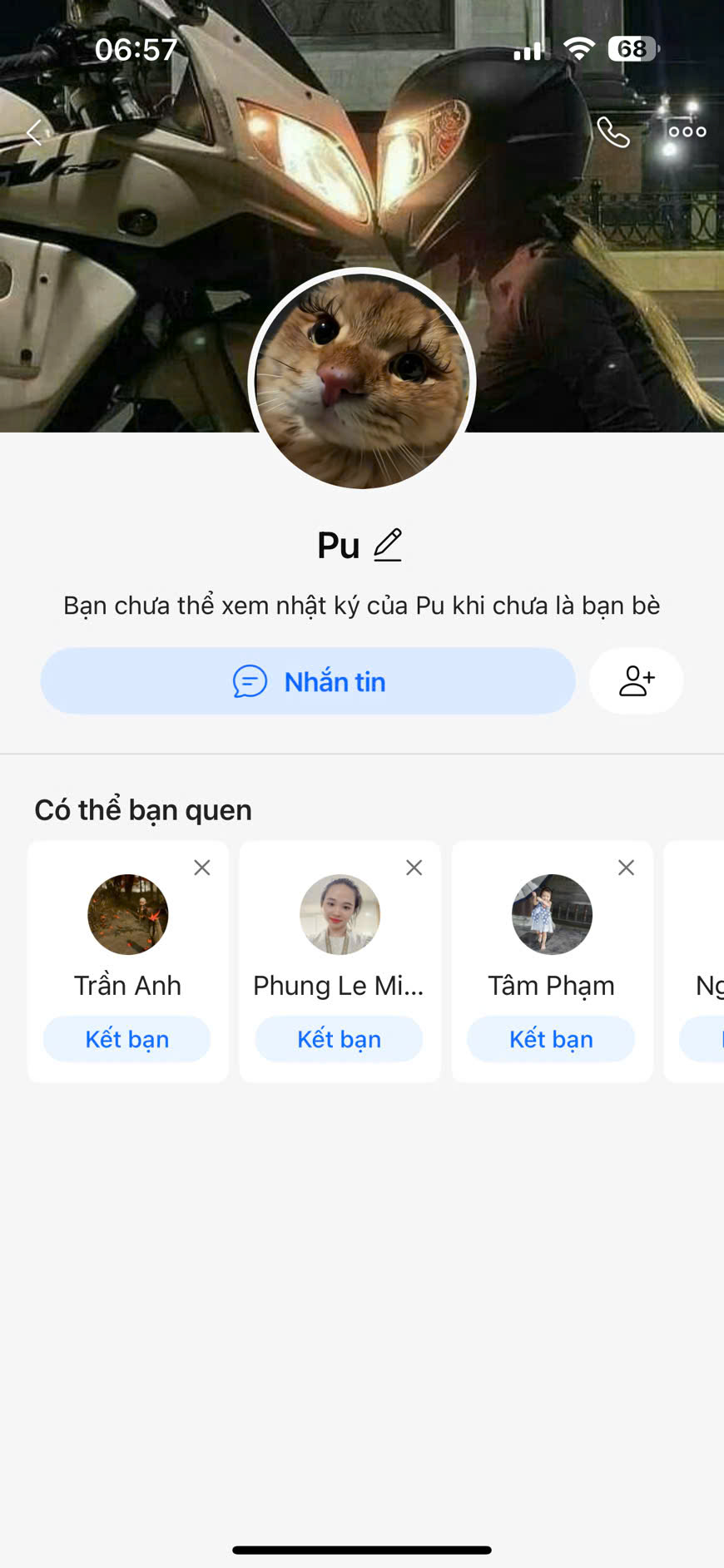Image resolution: width=724 pixels, height=1568 pixels.
Task: Dismiss the Trần Anh suggestion
Action: (x=202, y=868)
